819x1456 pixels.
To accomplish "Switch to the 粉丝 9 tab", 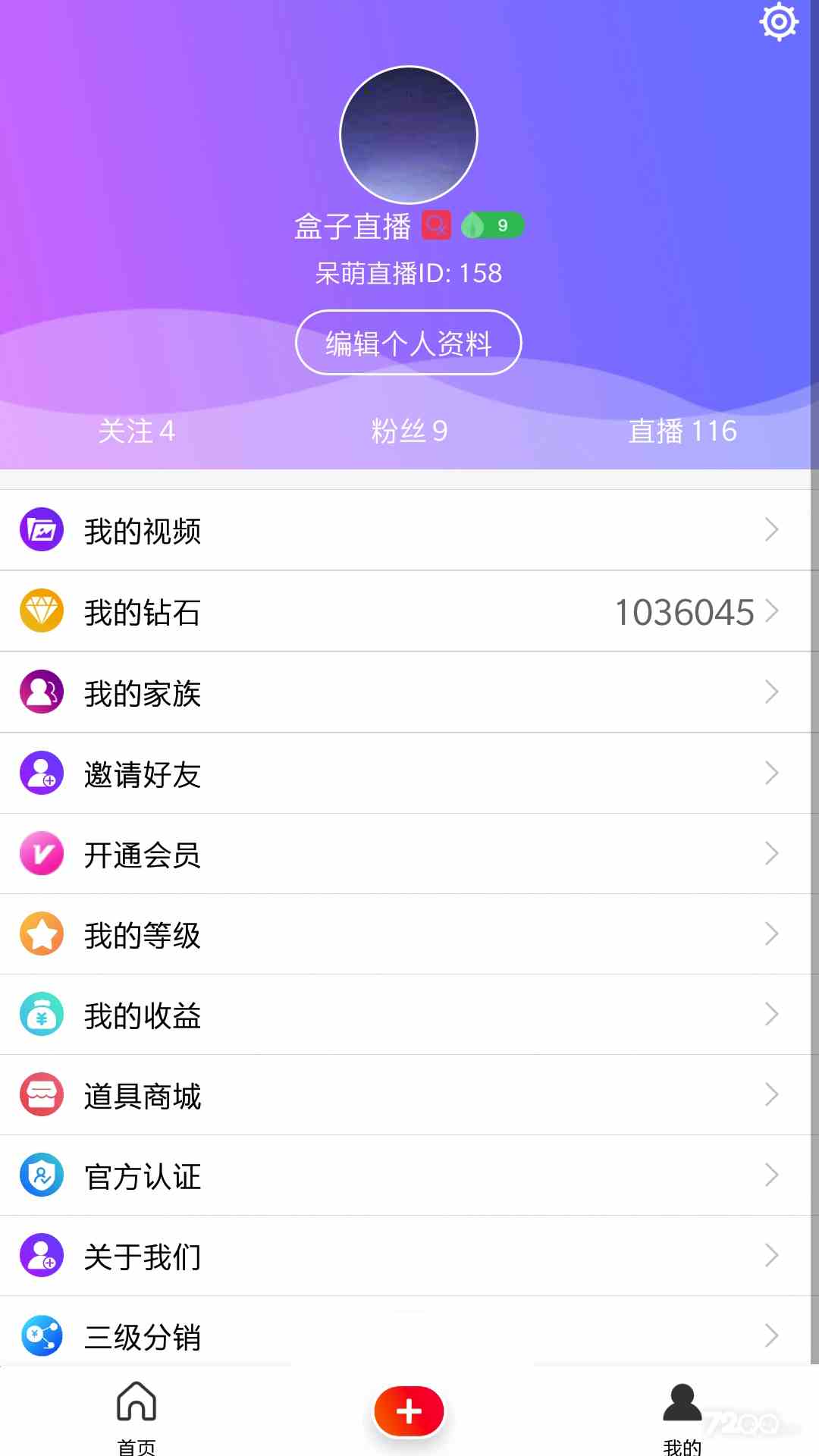I will pyautogui.click(x=409, y=431).
